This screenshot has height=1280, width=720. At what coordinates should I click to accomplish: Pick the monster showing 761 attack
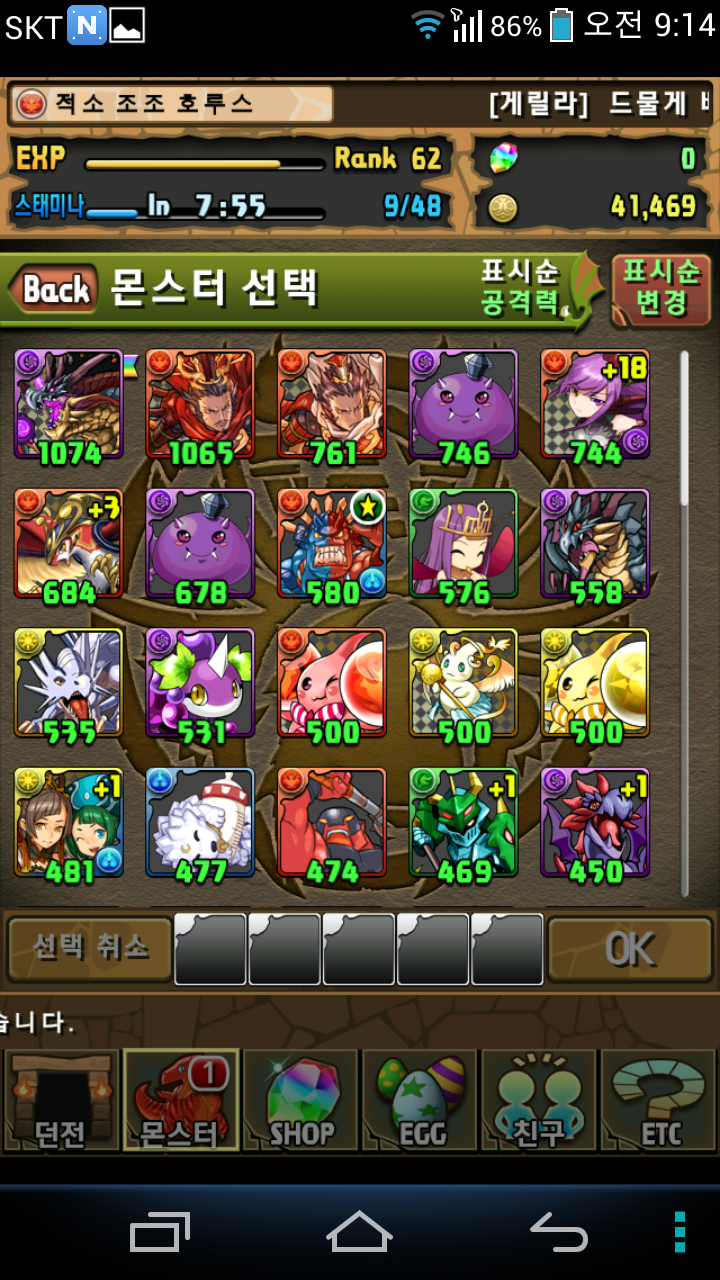tap(332, 405)
